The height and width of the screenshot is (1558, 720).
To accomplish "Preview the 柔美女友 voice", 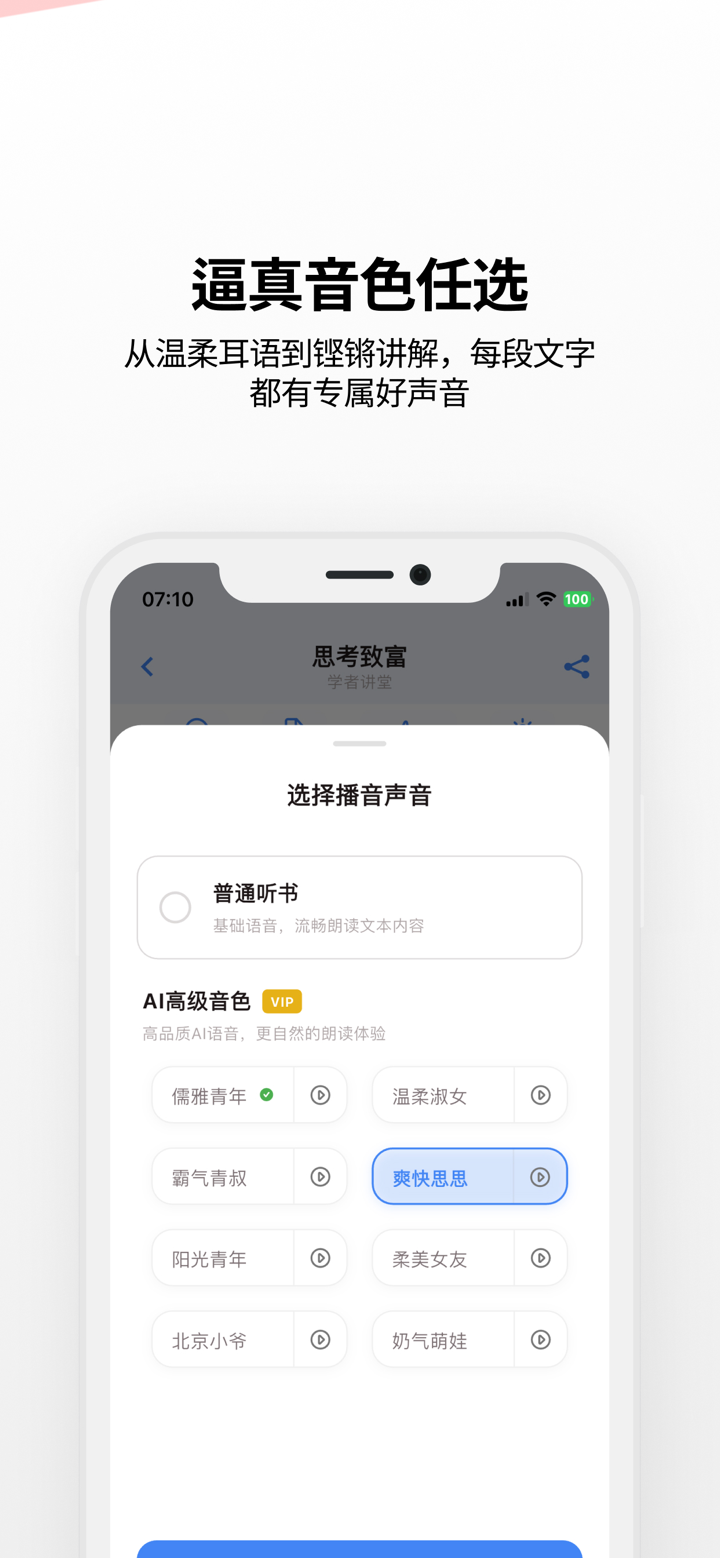I will pos(540,1258).
